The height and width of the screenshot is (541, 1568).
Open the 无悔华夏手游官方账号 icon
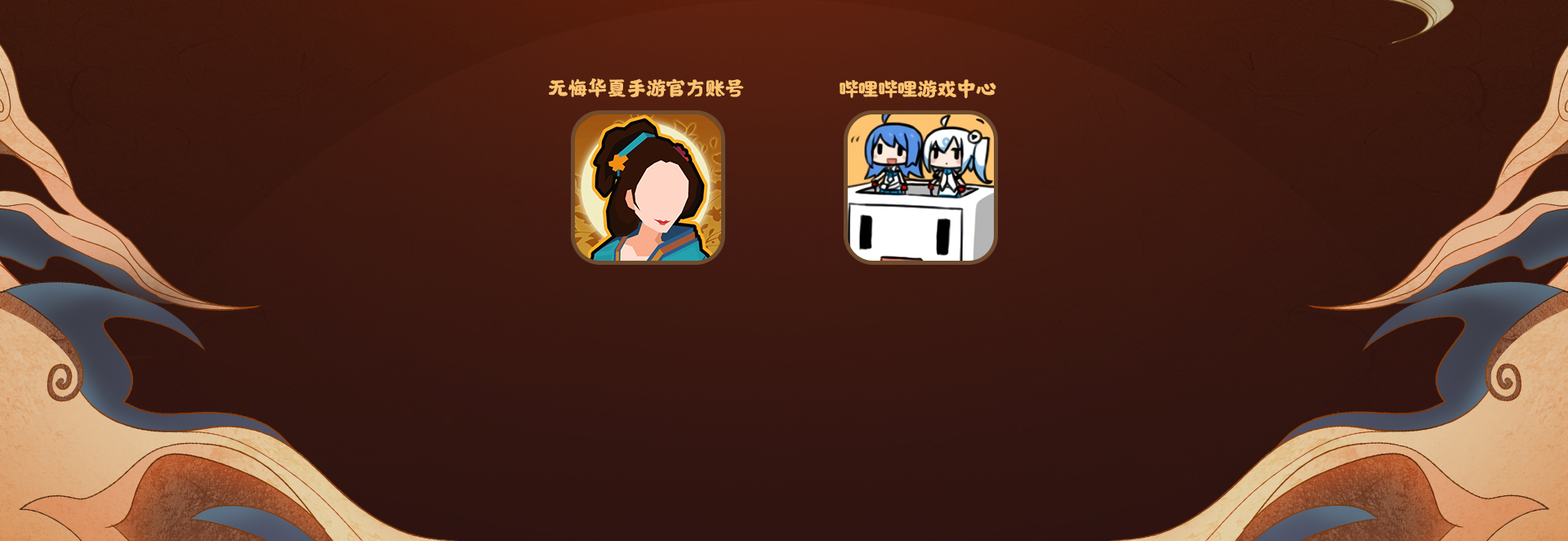click(648, 187)
